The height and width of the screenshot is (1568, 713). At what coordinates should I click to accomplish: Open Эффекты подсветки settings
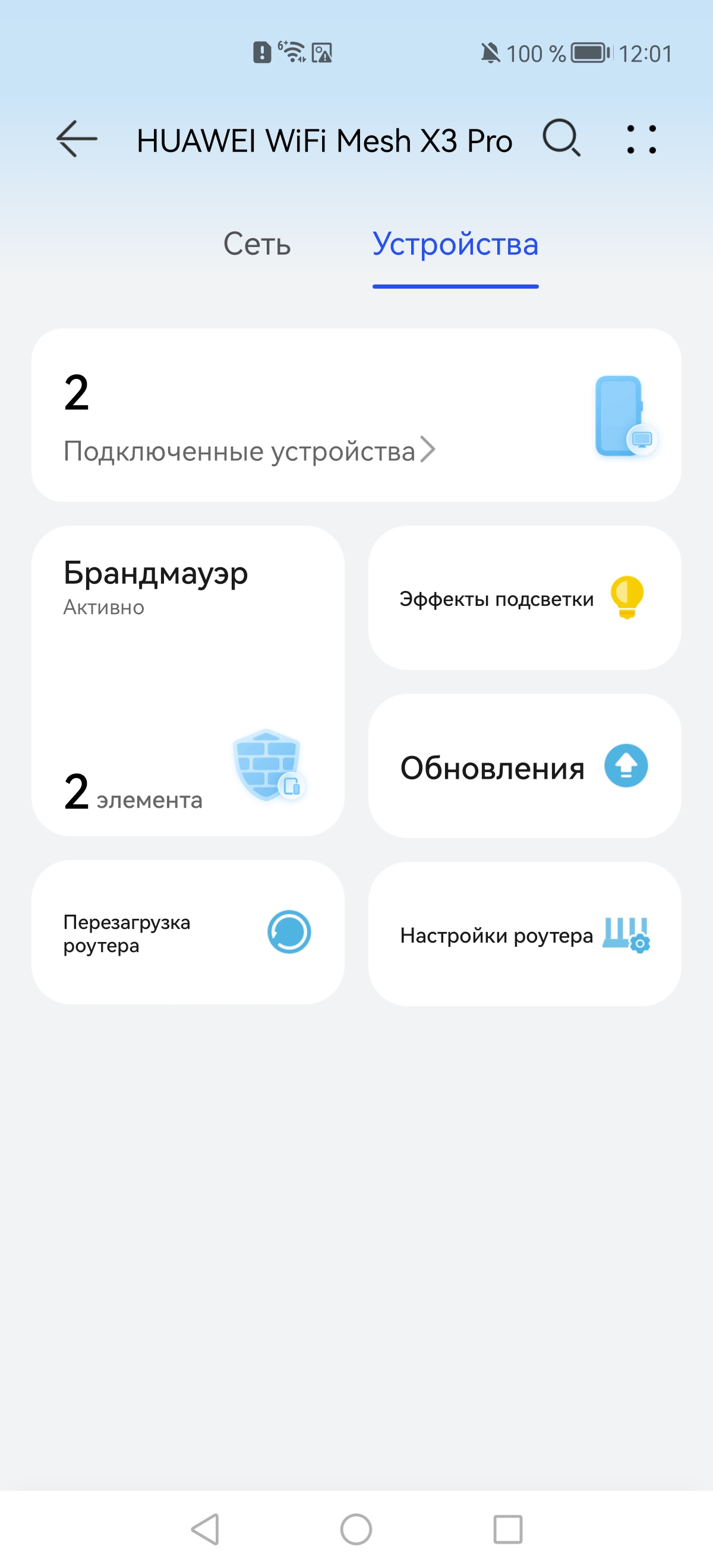524,598
